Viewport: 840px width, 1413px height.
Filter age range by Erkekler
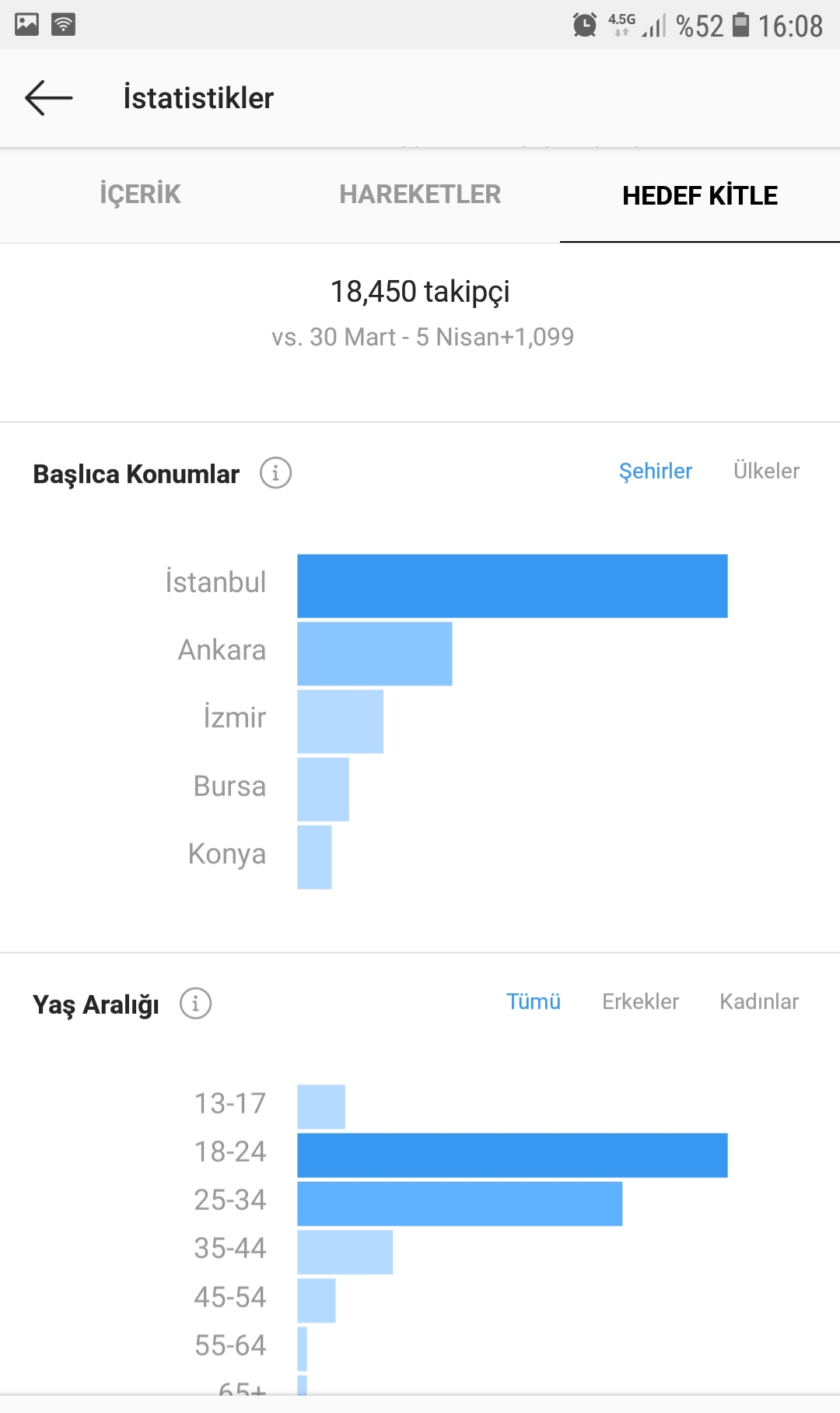click(640, 1001)
